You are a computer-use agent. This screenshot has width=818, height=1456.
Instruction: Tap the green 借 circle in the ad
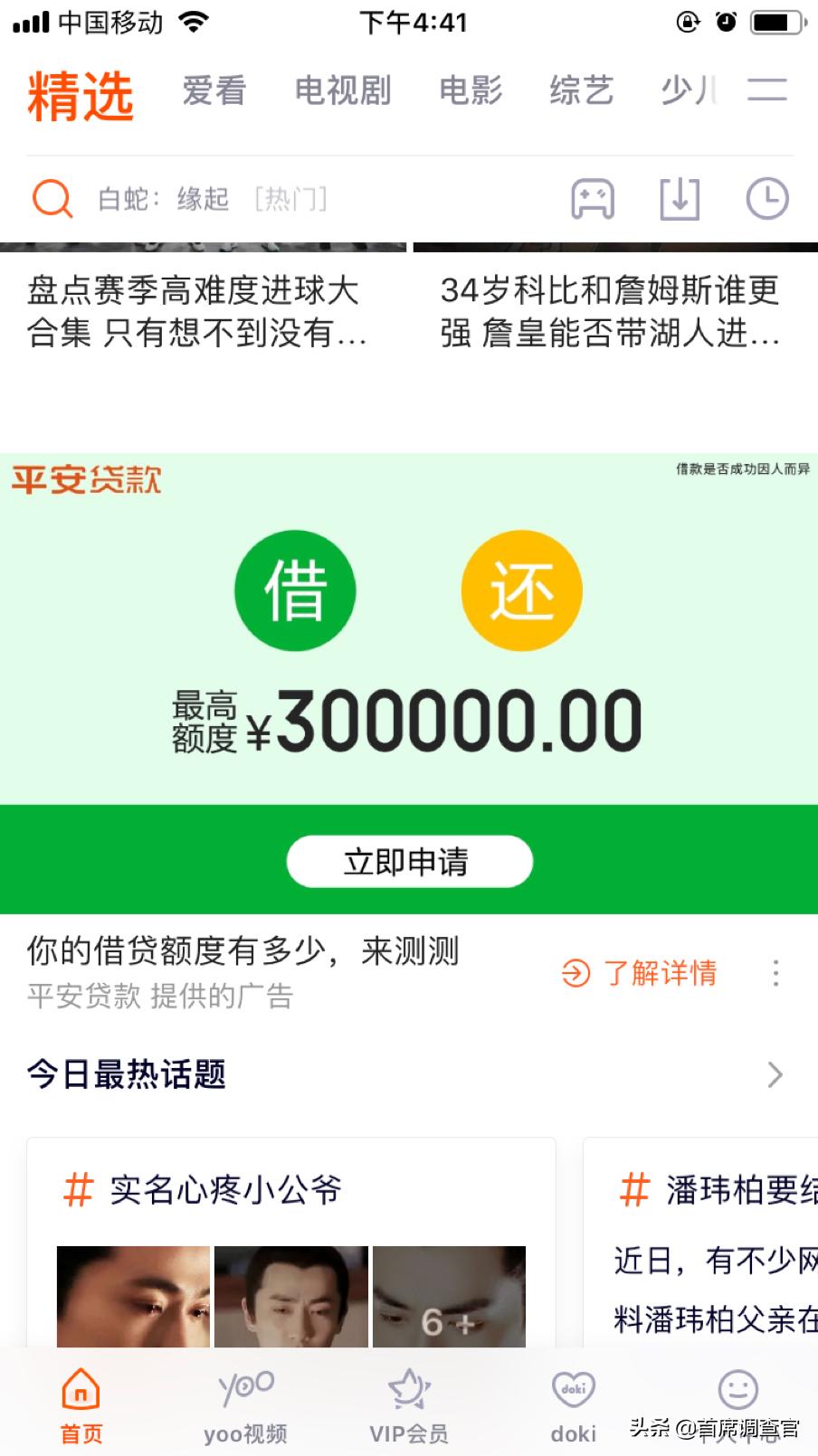[x=295, y=590]
